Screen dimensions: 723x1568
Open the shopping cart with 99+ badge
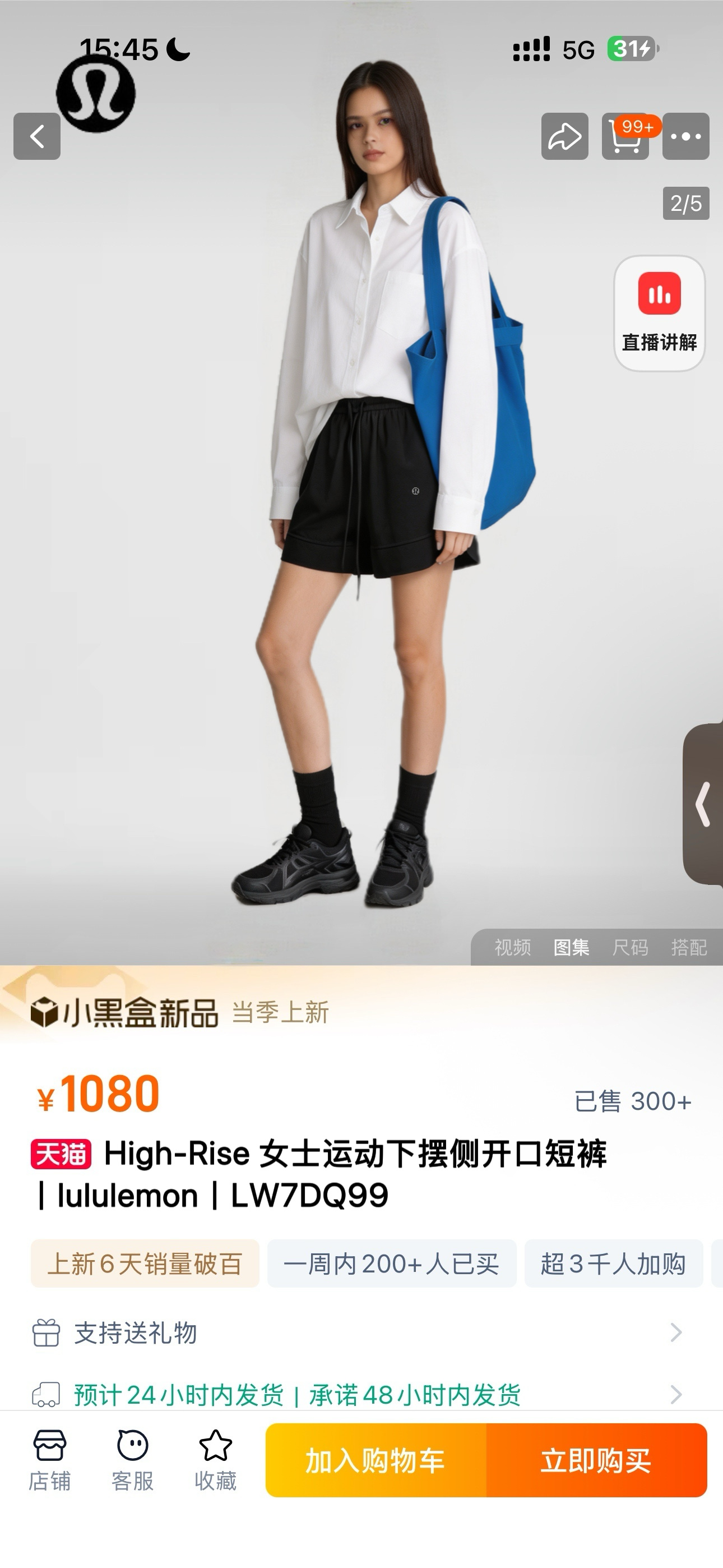click(625, 136)
